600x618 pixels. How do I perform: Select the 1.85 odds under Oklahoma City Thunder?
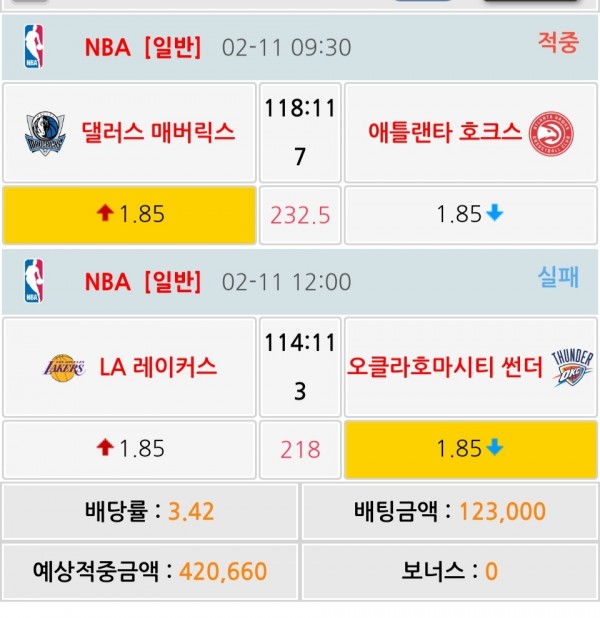tap(469, 449)
